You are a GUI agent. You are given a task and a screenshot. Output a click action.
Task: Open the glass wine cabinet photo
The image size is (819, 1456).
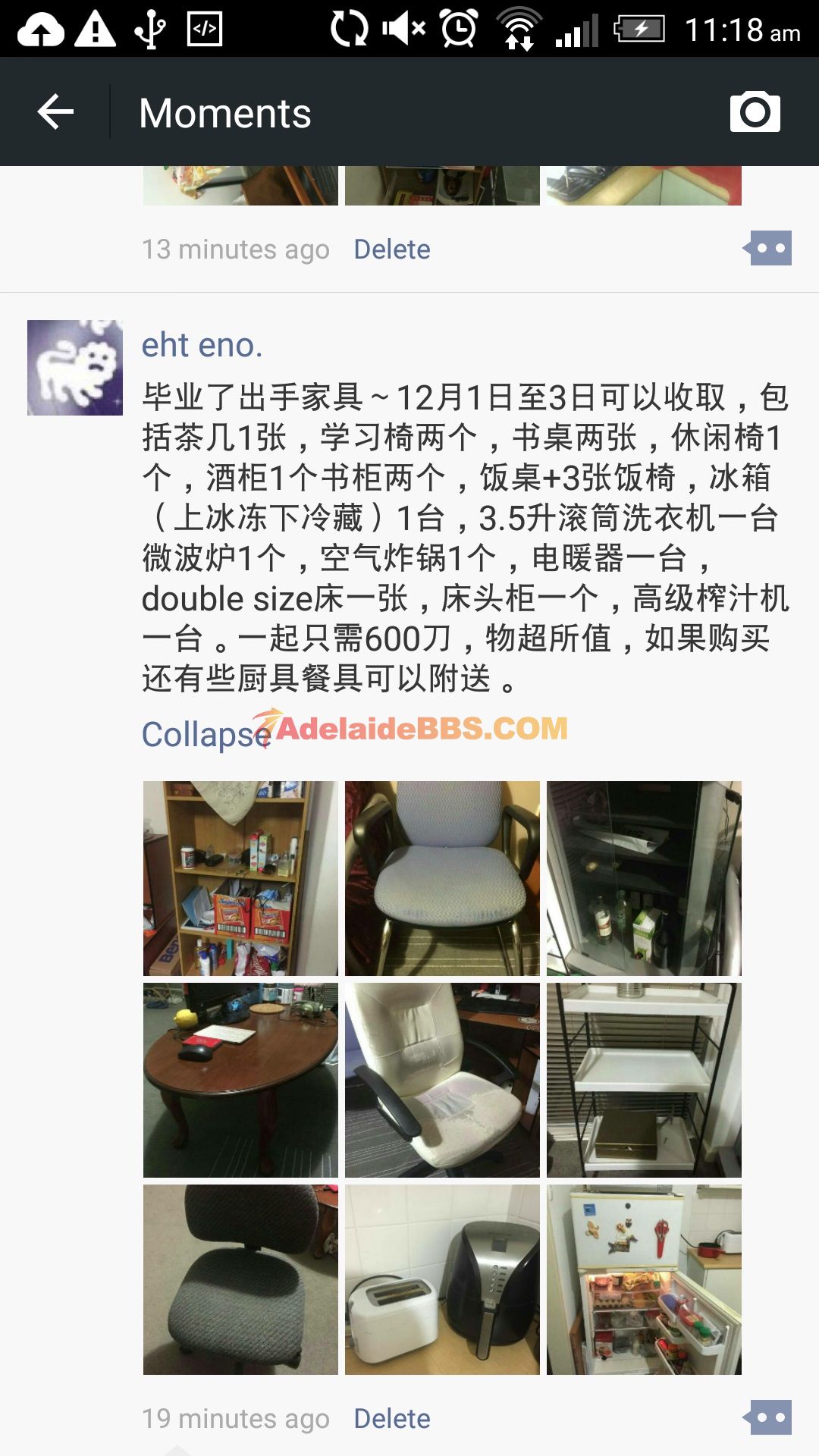644,878
